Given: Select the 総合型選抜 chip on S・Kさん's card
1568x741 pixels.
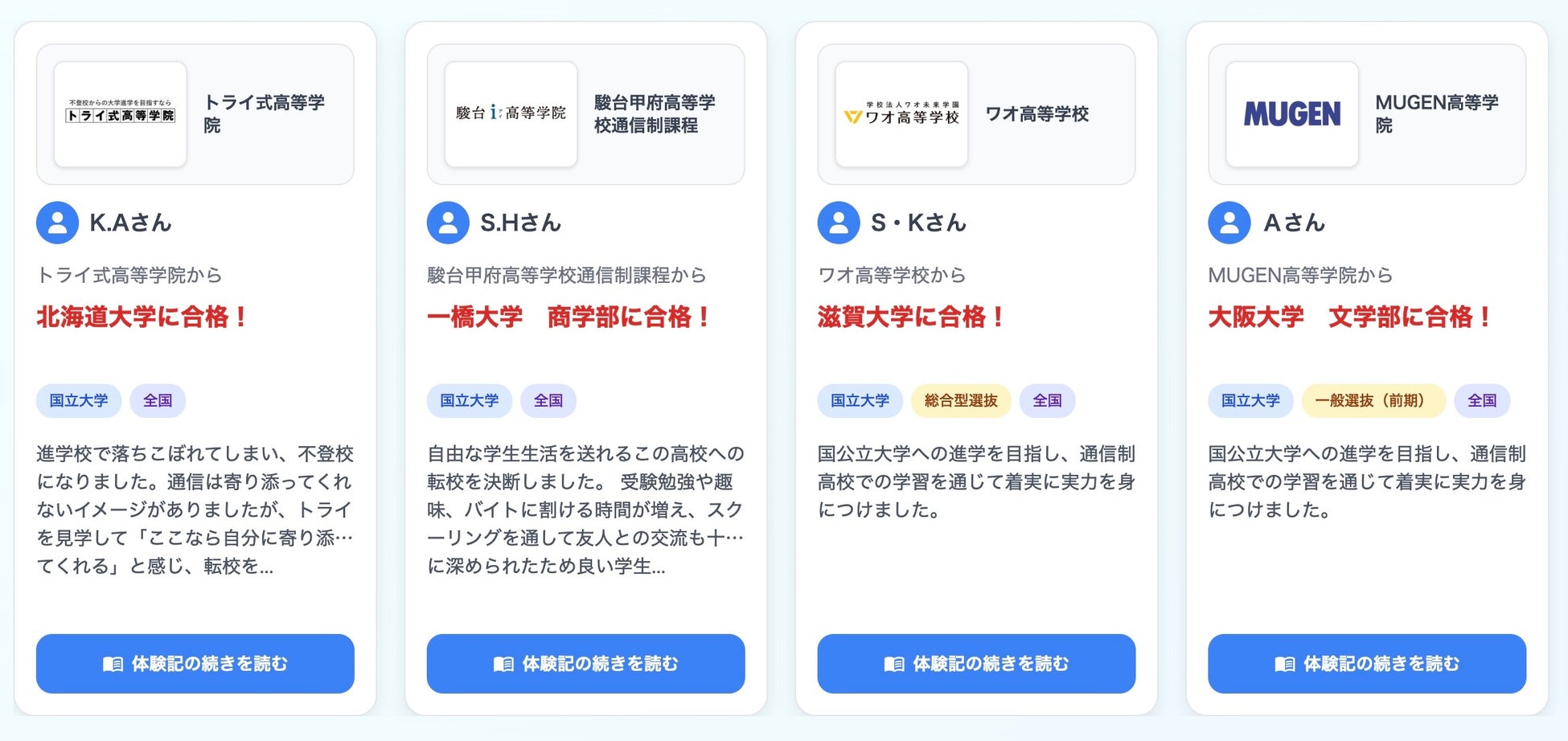Looking at the screenshot, I should pyautogui.click(x=961, y=400).
